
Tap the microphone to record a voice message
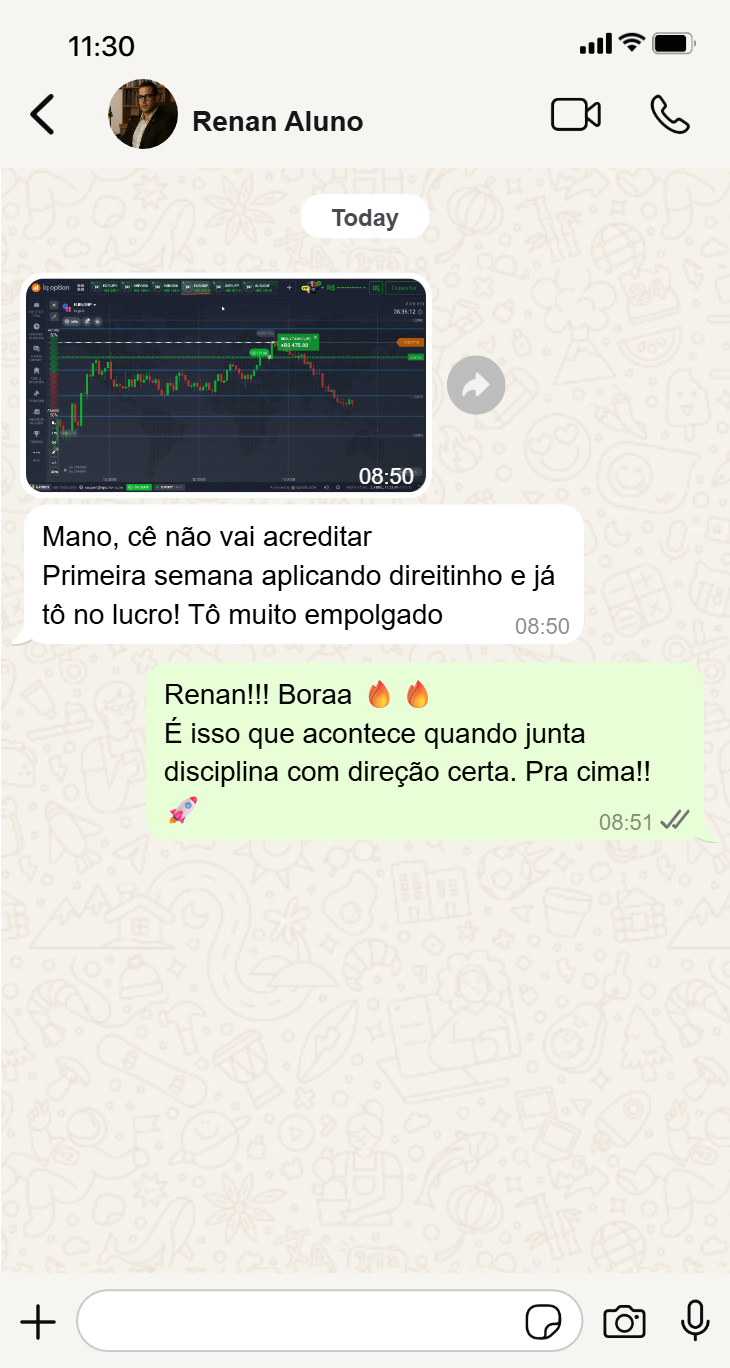(694, 1321)
